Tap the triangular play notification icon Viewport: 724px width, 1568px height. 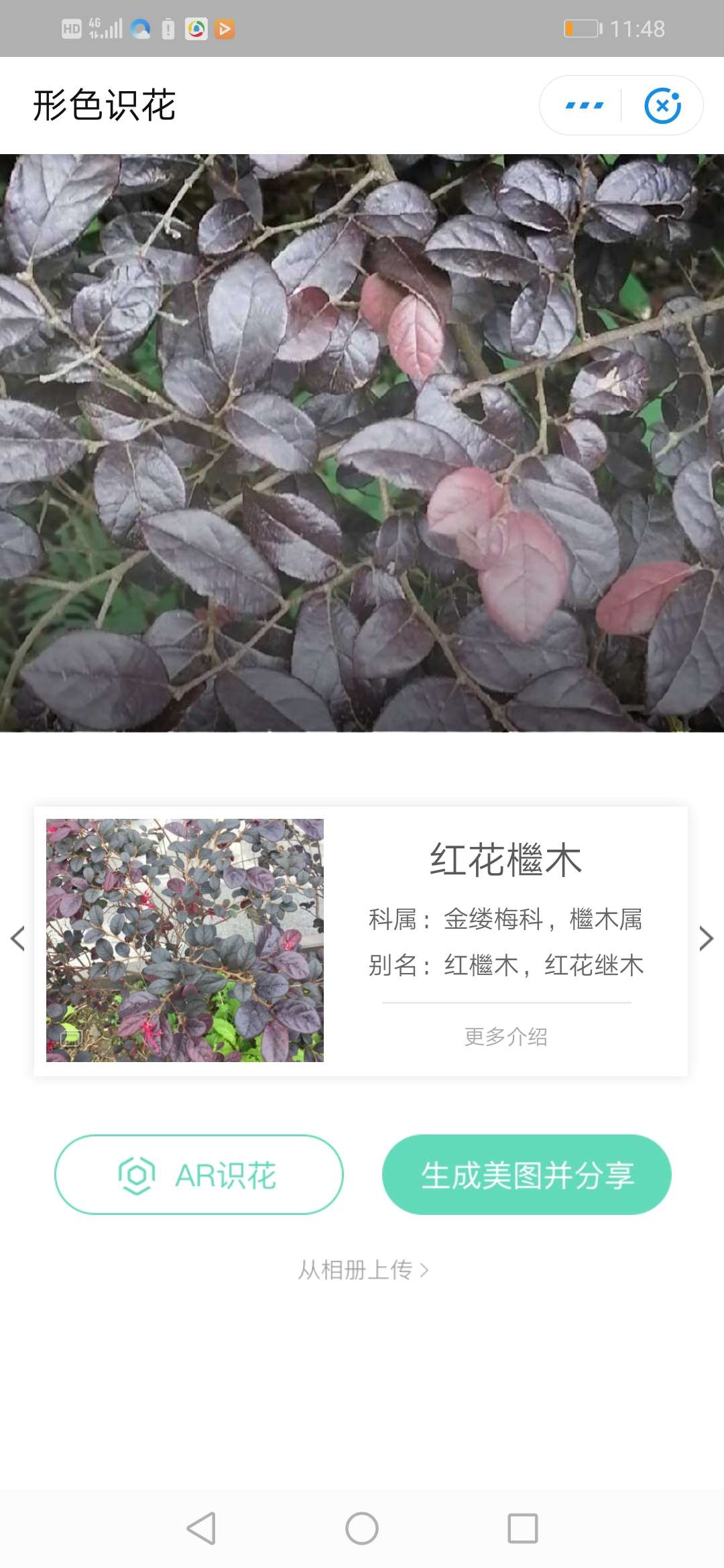pos(224,28)
